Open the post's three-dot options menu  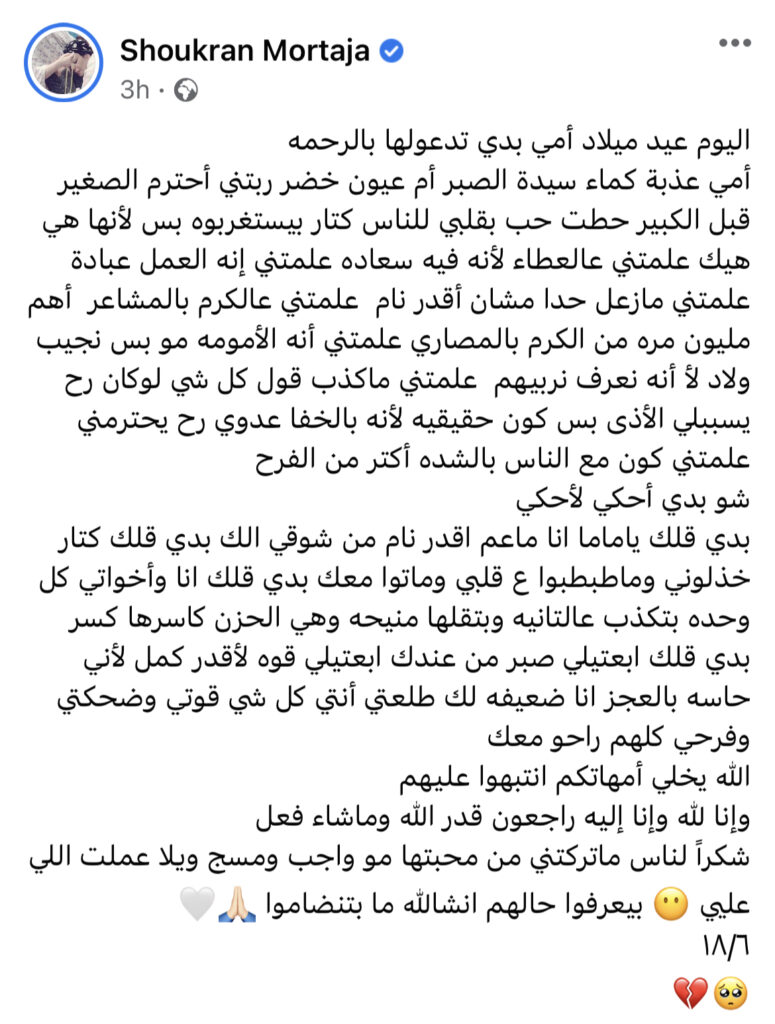(734, 44)
